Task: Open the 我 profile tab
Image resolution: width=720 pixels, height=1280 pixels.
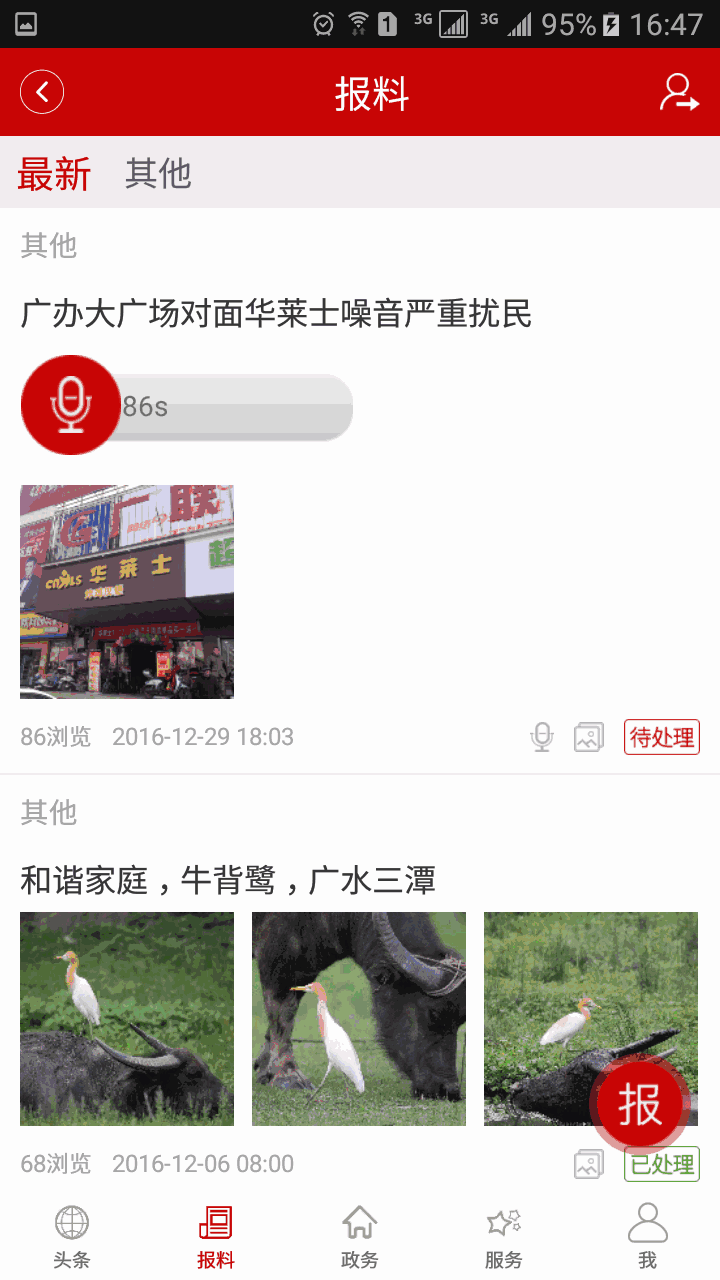Action: [647, 1236]
